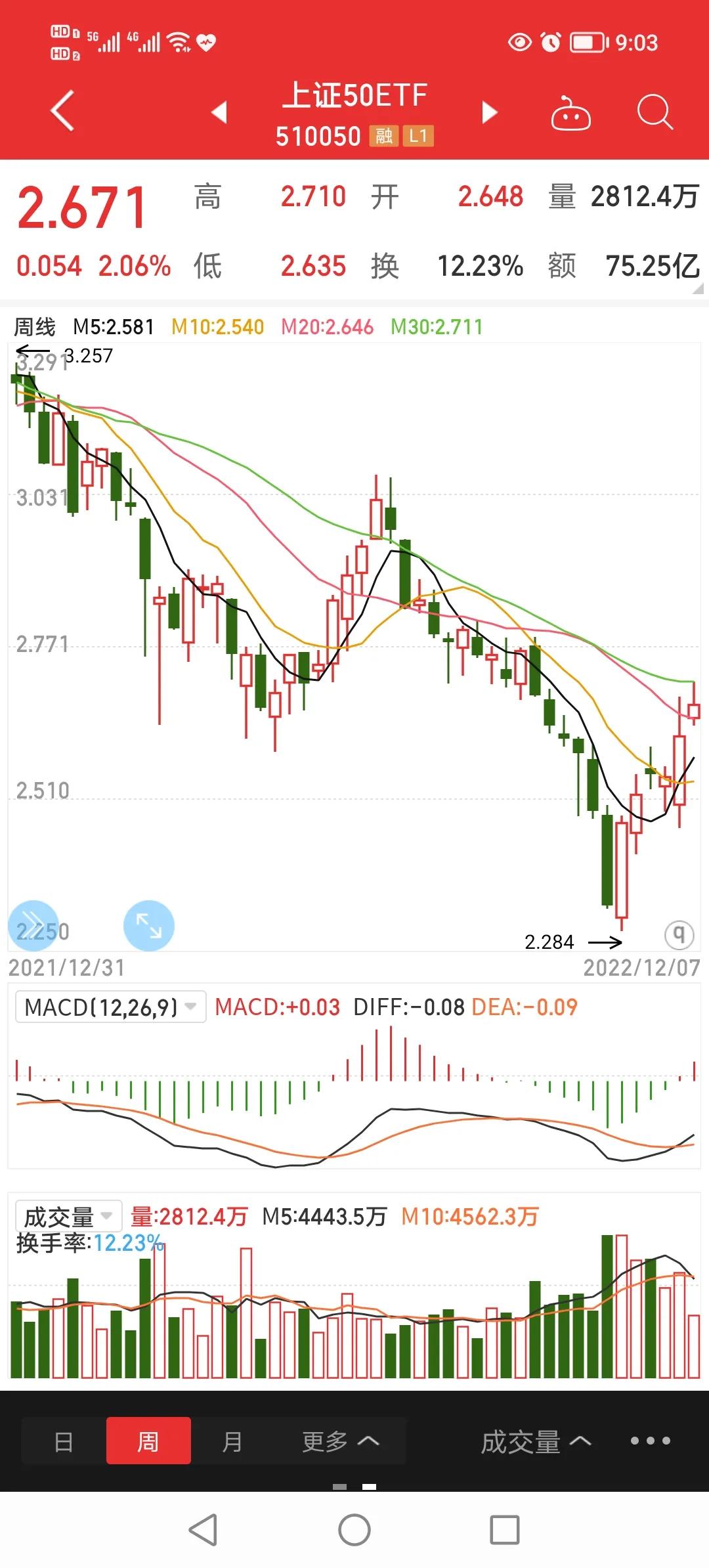The height and width of the screenshot is (1568, 709).
Task: Switch to the 月 monthly chart
Action: tap(232, 1441)
